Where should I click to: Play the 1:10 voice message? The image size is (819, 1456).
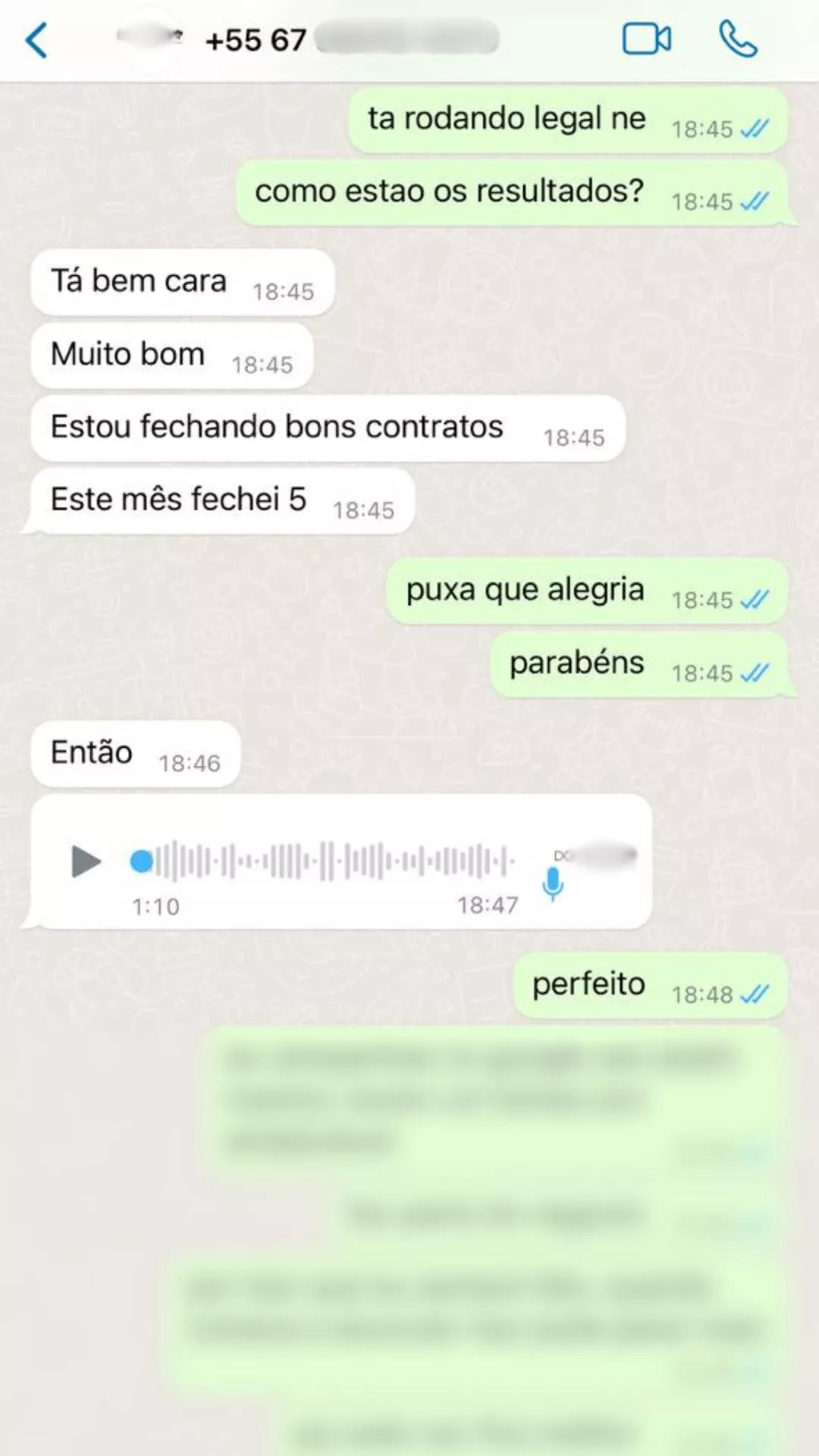tap(86, 861)
